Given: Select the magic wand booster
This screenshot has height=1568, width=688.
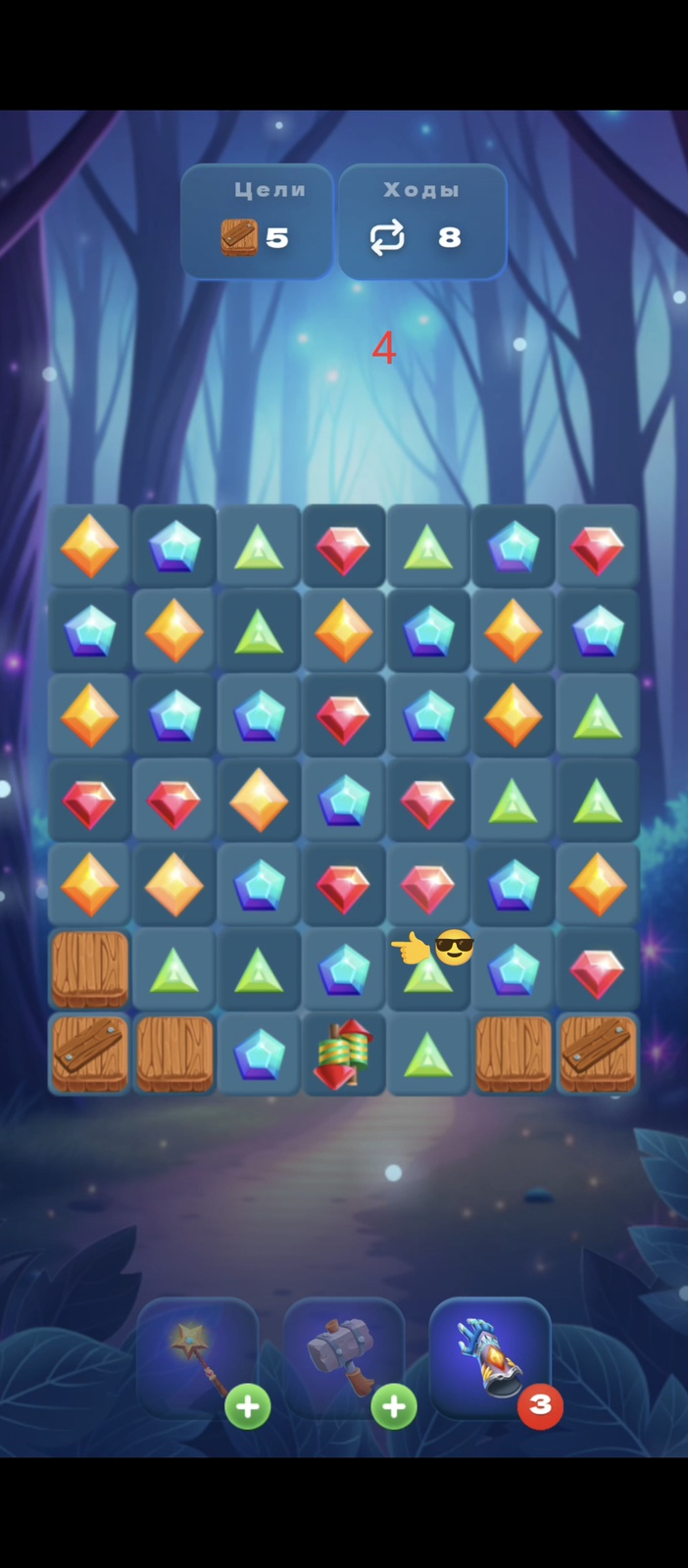Looking at the screenshot, I should (197, 1358).
